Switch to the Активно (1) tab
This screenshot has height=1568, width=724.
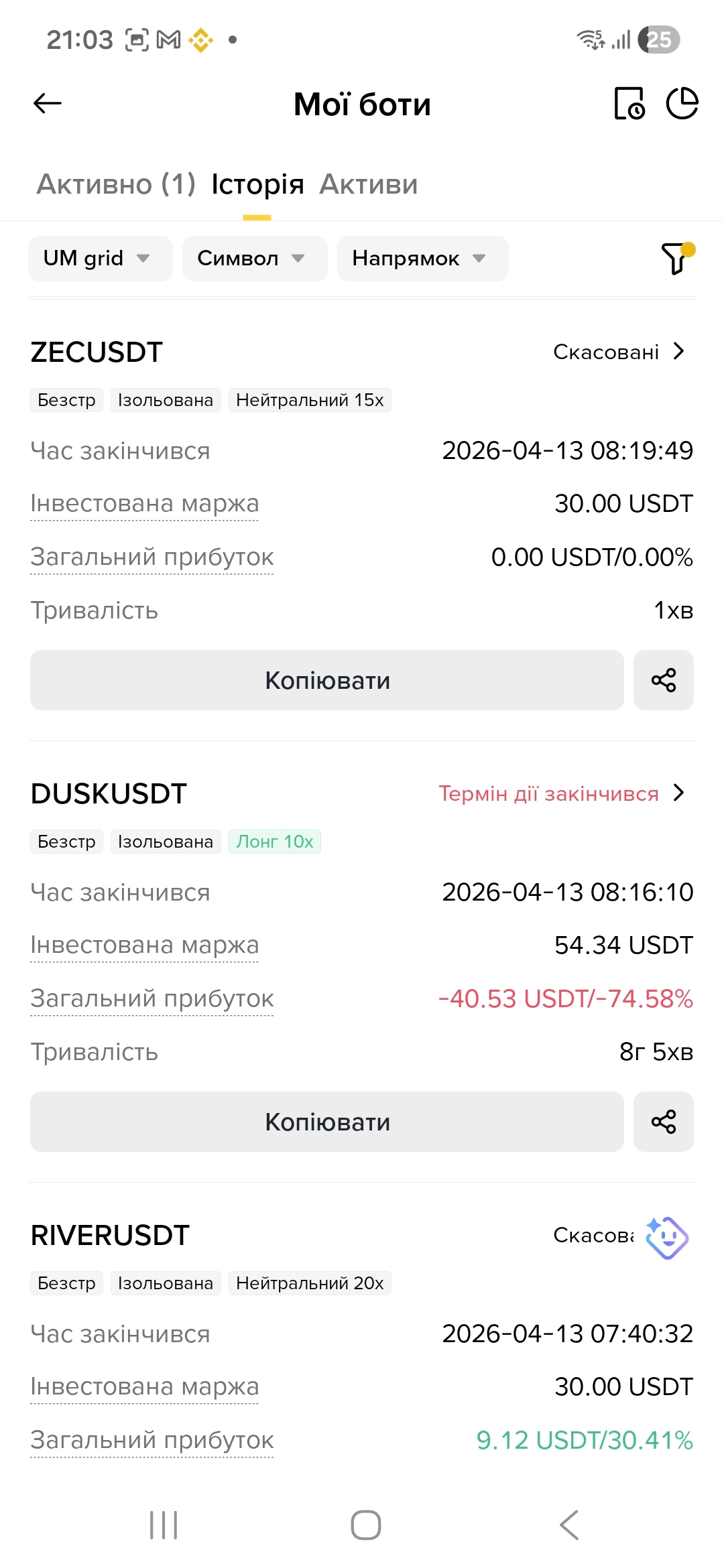[116, 184]
